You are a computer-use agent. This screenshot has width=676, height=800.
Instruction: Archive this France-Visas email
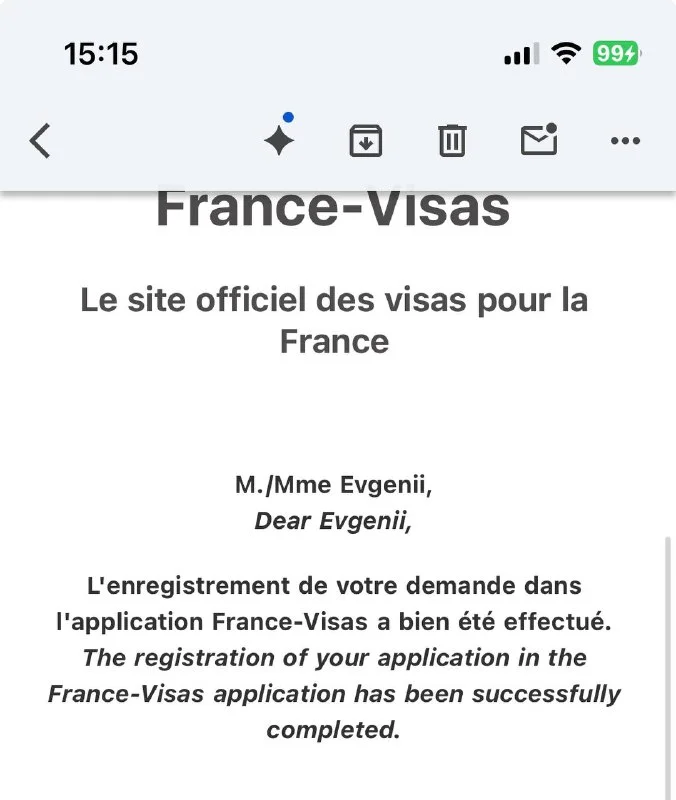(x=366, y=141)
